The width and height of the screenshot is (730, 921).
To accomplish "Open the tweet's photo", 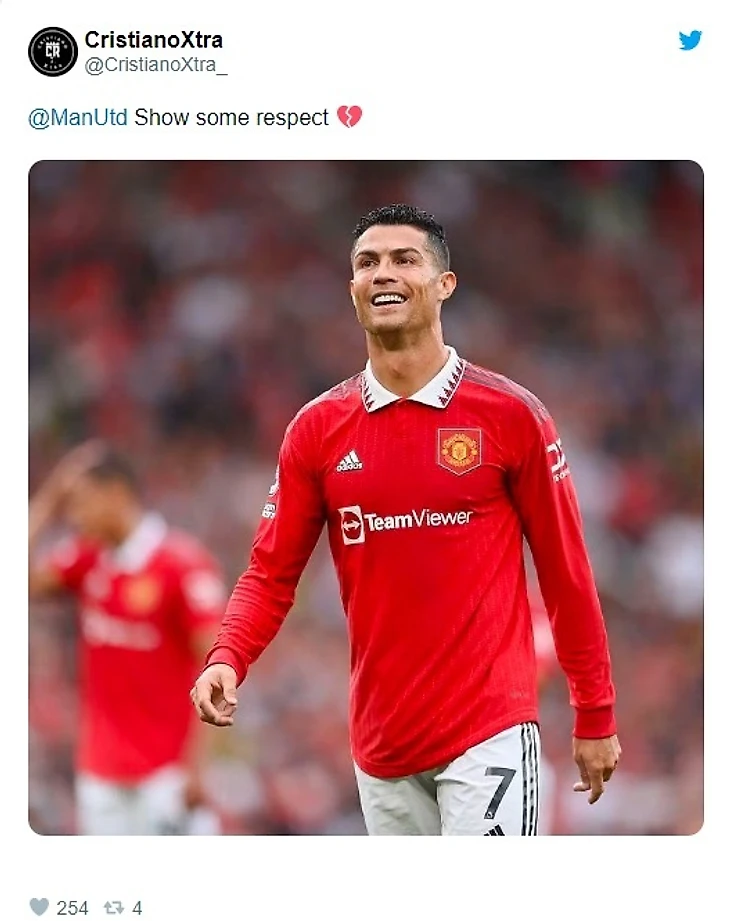I will pyautogui.click(x=365, y=497).
